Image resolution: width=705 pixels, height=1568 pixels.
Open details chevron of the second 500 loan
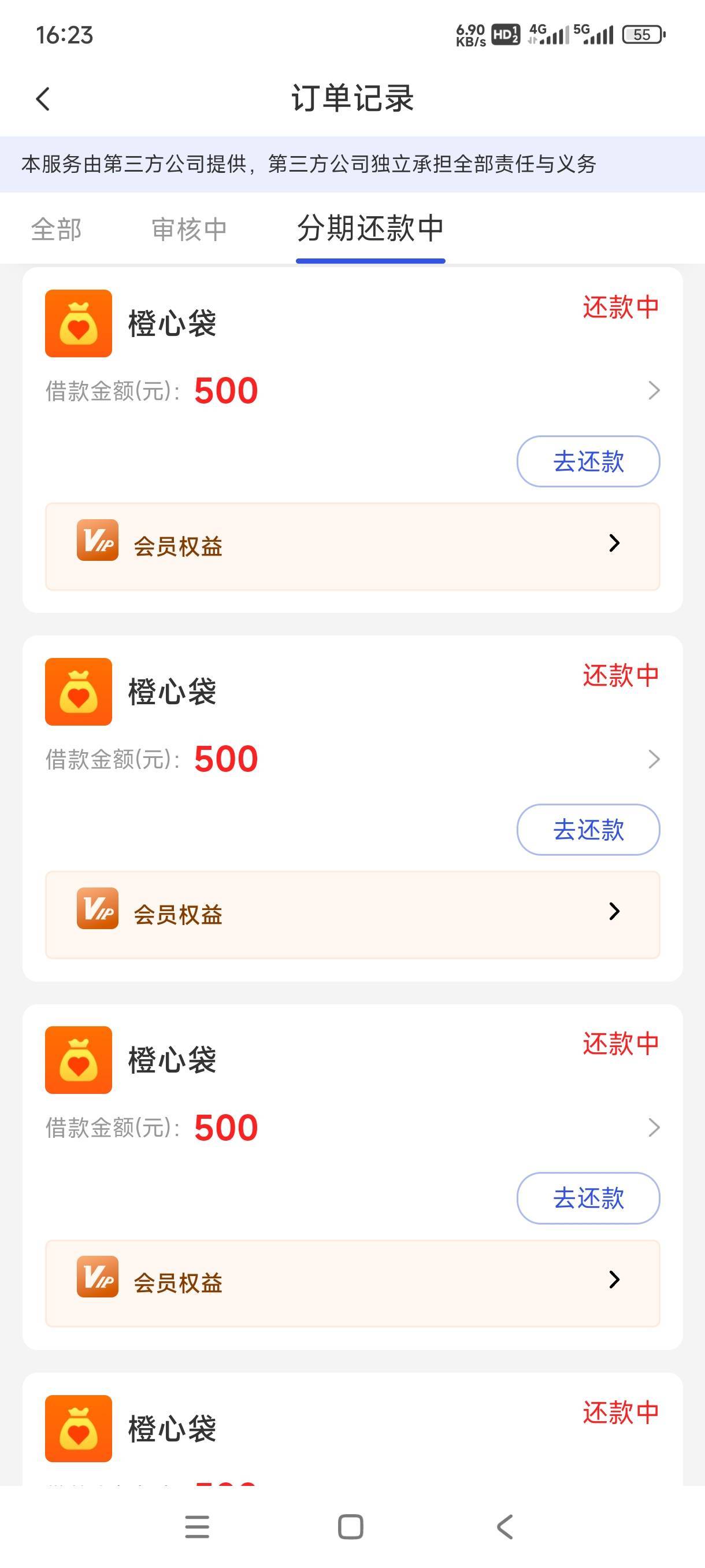click(654, 759)
